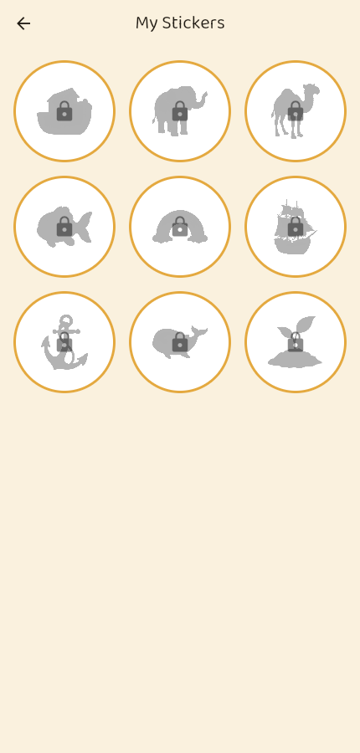Open the locked camel sticker

coord(295,111)
